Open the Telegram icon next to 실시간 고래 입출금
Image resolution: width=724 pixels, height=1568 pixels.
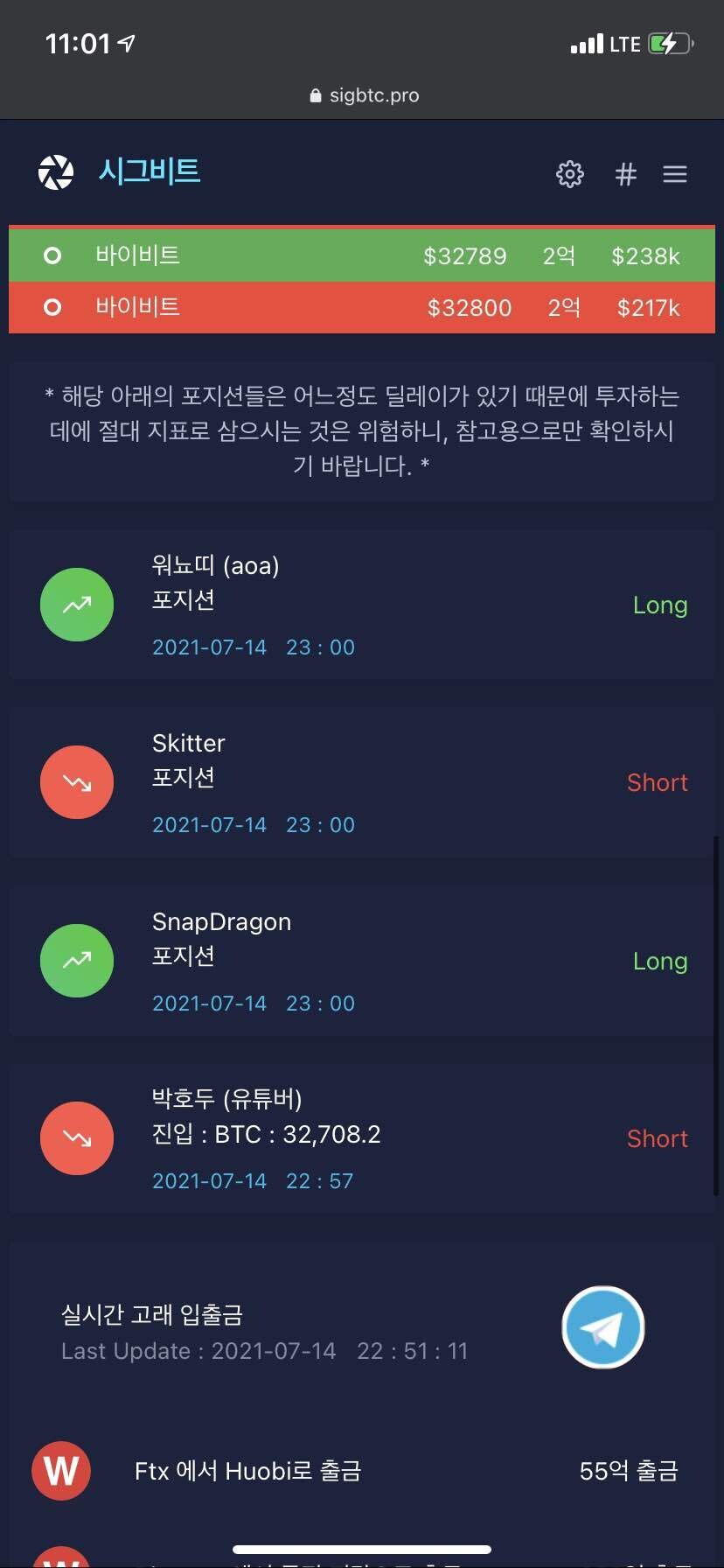coord(602,1327)
